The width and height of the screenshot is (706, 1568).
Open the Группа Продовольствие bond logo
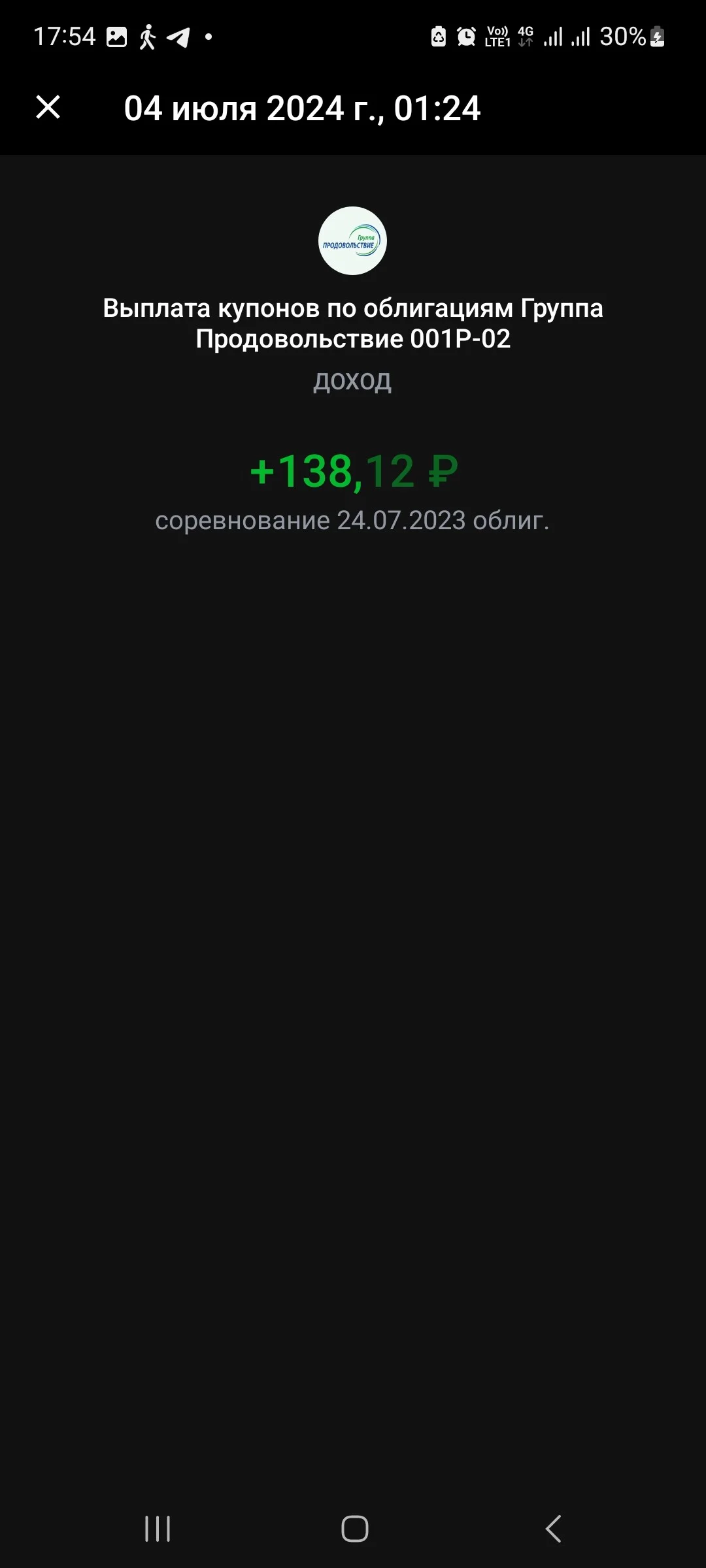352,240
